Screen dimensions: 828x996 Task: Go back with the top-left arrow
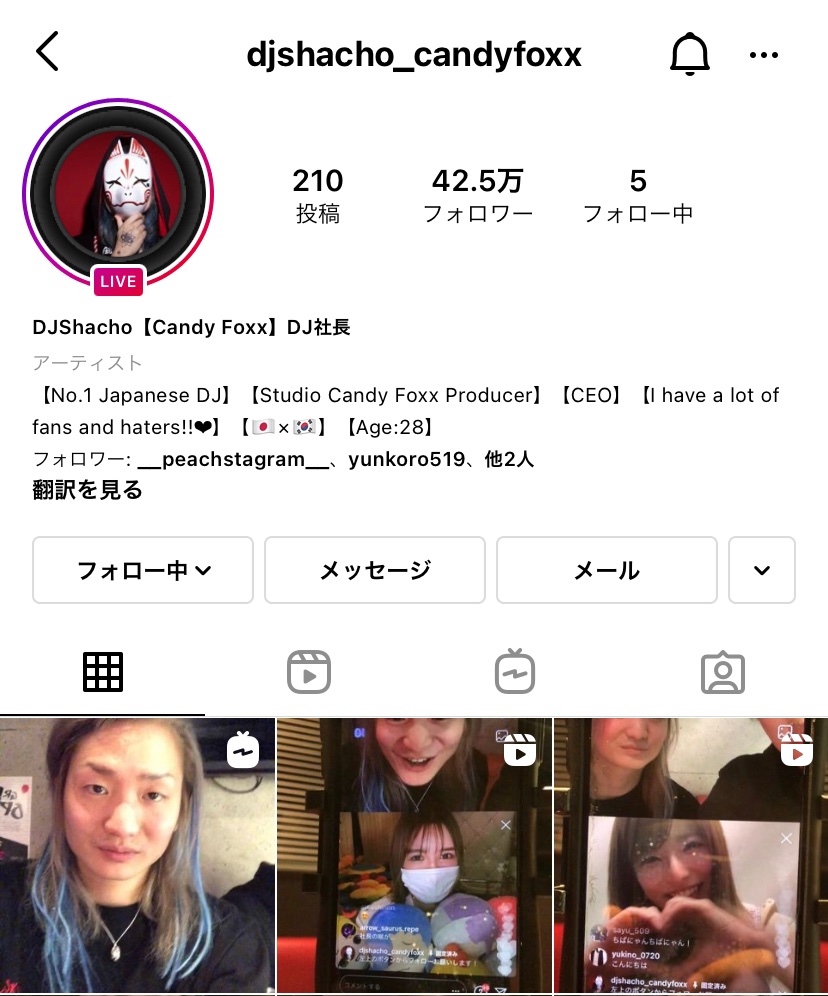47,51
